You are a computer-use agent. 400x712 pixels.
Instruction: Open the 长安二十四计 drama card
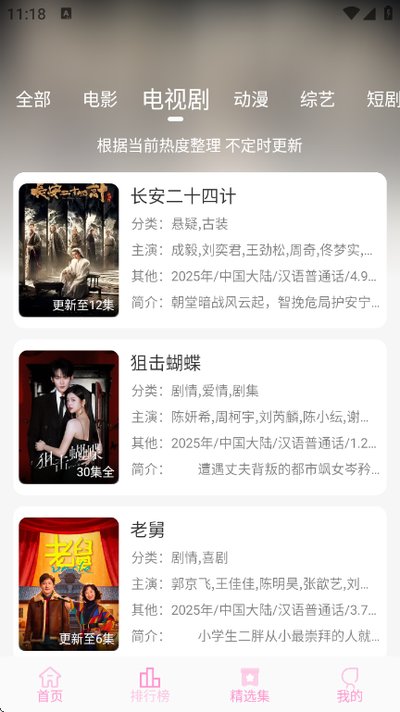point(200,250)
